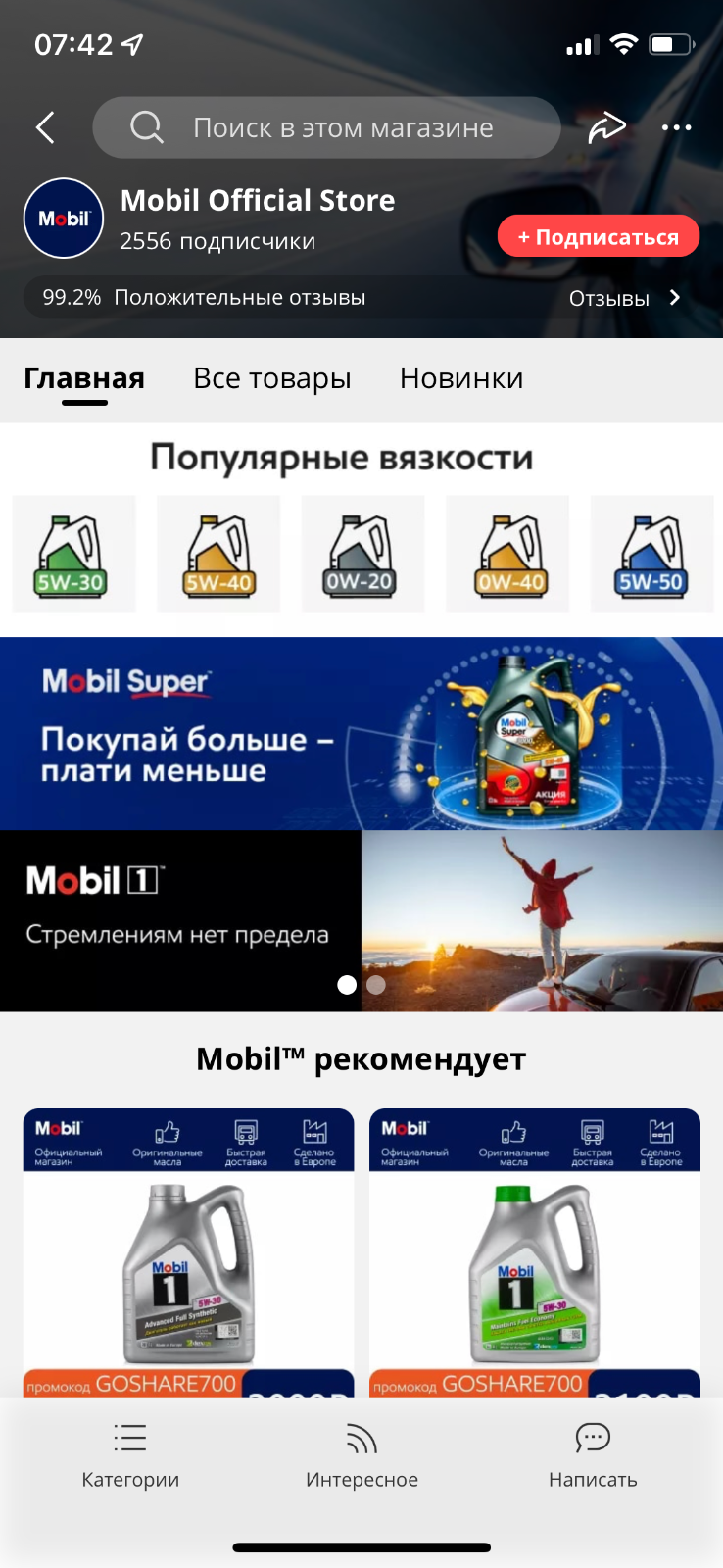The image size is (723, 1568).
Task: Subscribe with the Подписаться button
Action: click(598, 236)
